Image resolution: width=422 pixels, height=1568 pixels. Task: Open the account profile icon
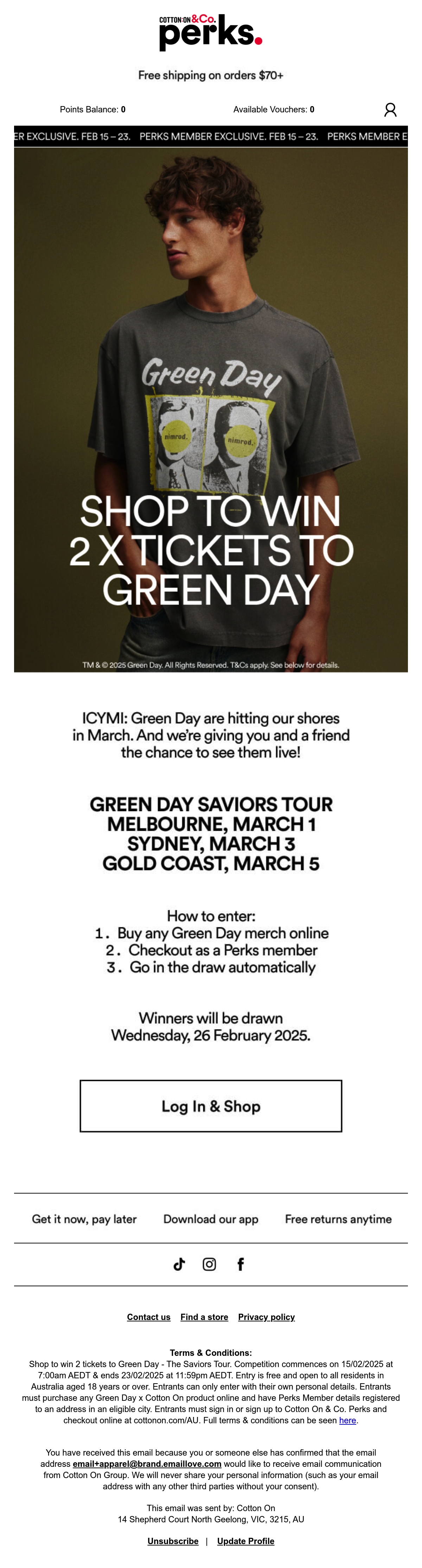point(390,110)
